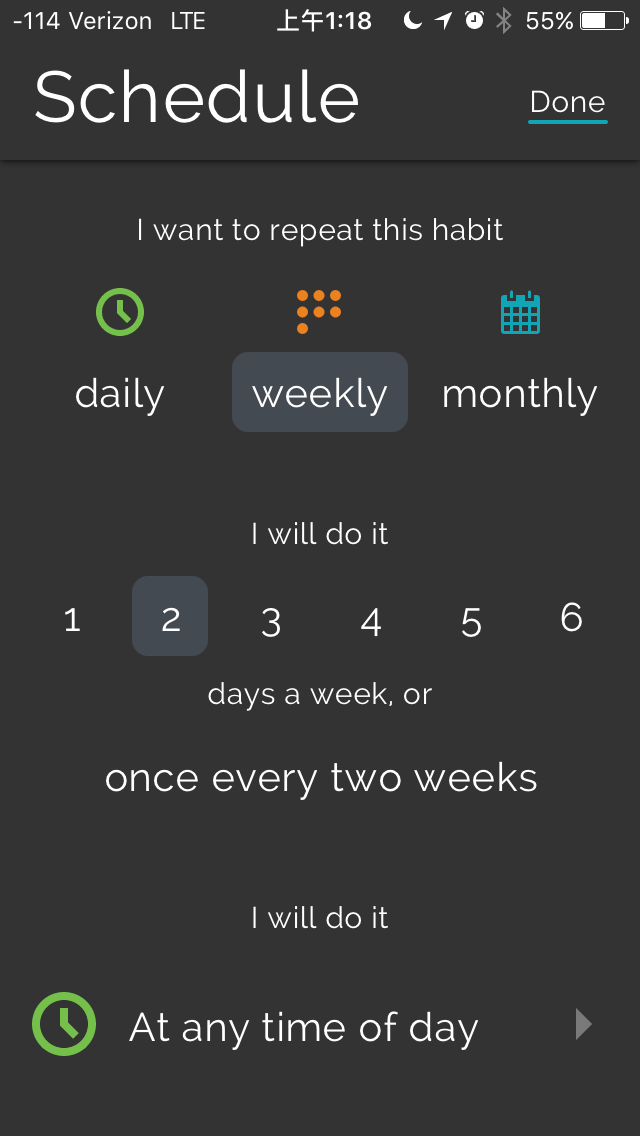Choose the weekly repeat option

click(320, 392)
